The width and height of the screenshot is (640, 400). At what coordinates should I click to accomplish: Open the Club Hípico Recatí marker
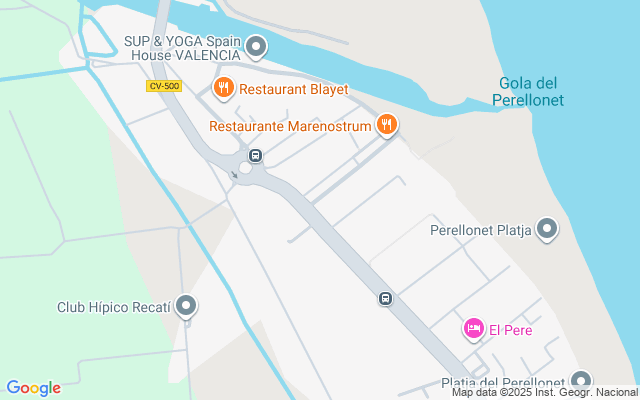(186, 307)
